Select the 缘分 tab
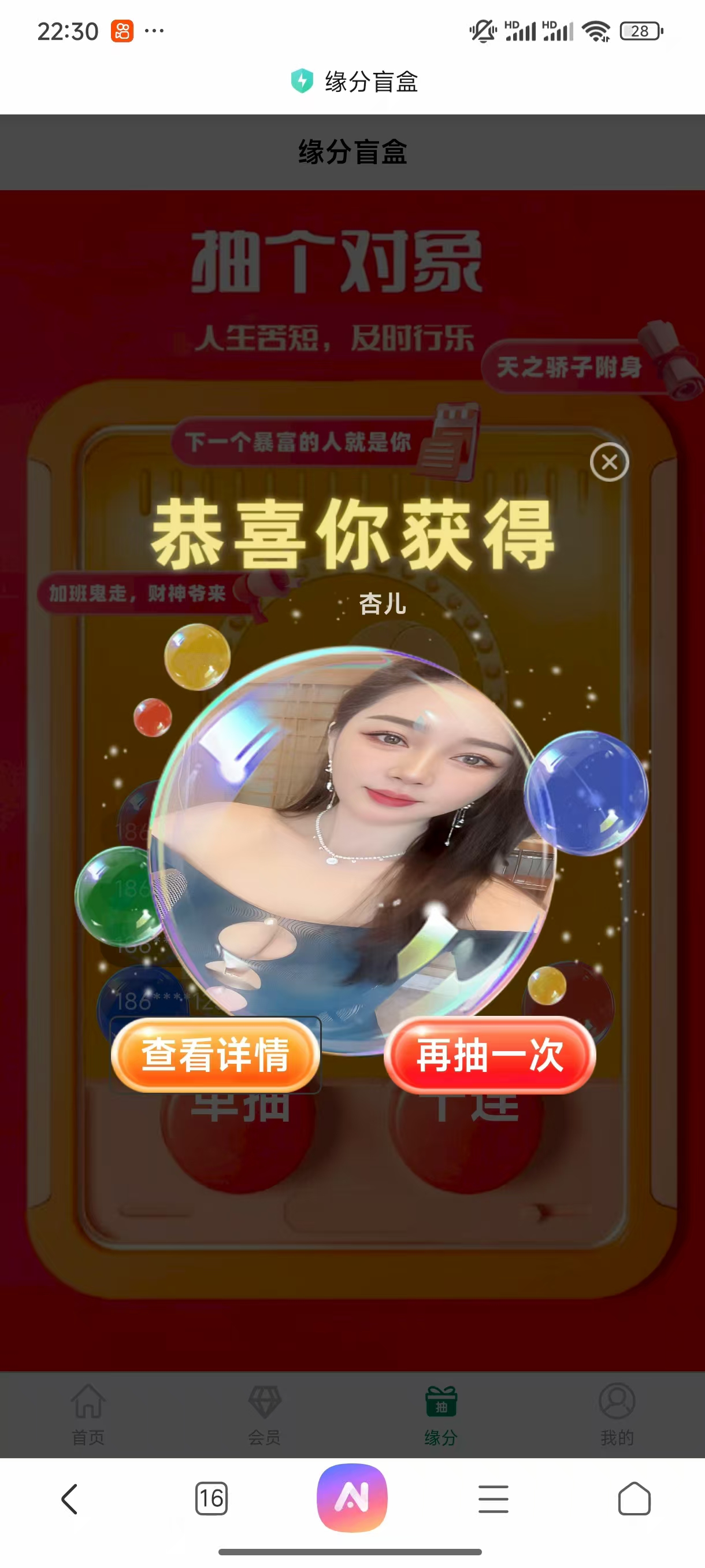705x1568 pixels. click(x=440, y=1415)
